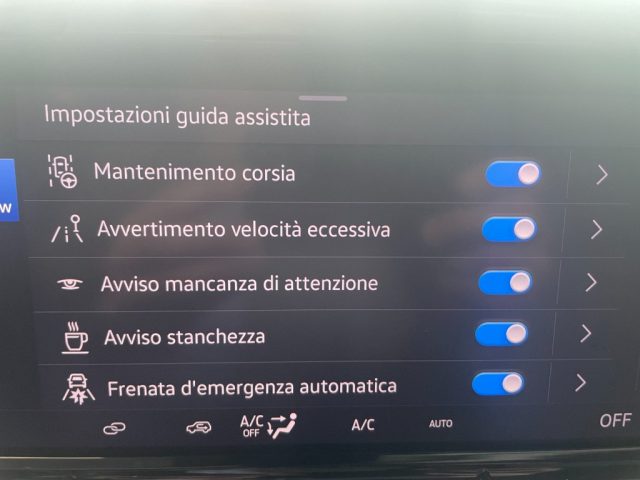Toggle Frenata d'emergenza automatica switch
The height and width of the screenshot is (480, 640).
(x=497, y=383)
